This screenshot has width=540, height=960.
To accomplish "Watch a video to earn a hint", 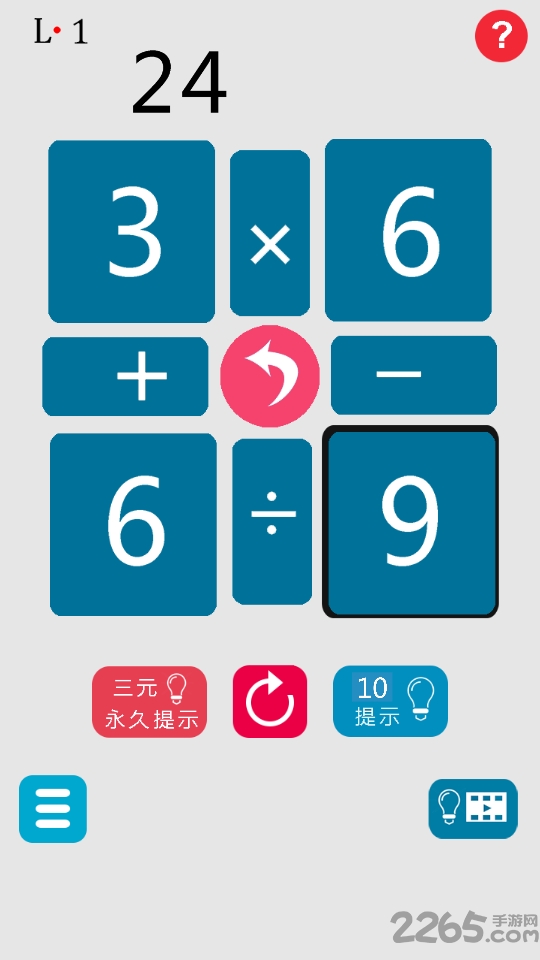I will pyautogui.click(x=473, y=809).
